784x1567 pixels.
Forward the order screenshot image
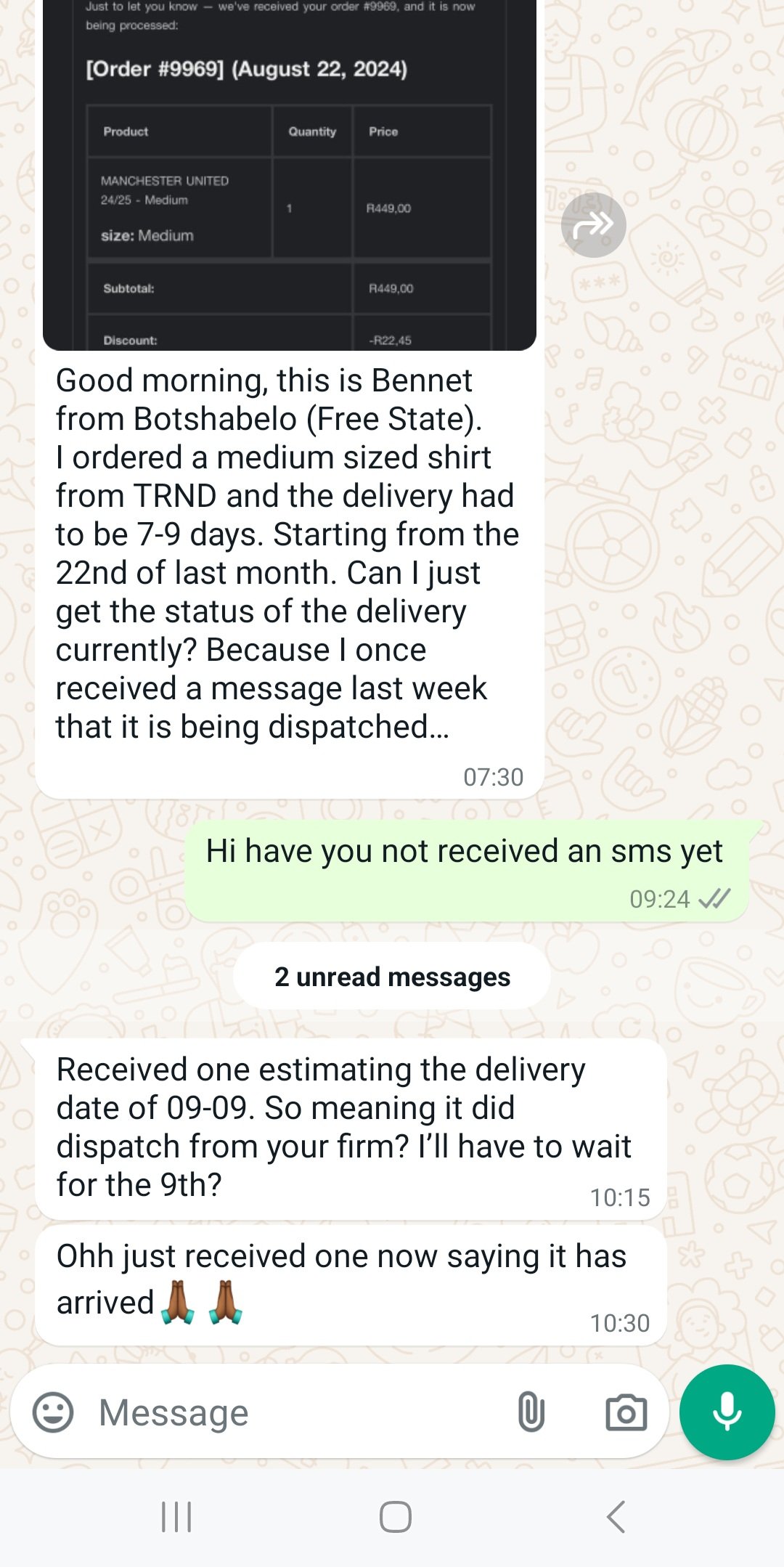point(593,225)
